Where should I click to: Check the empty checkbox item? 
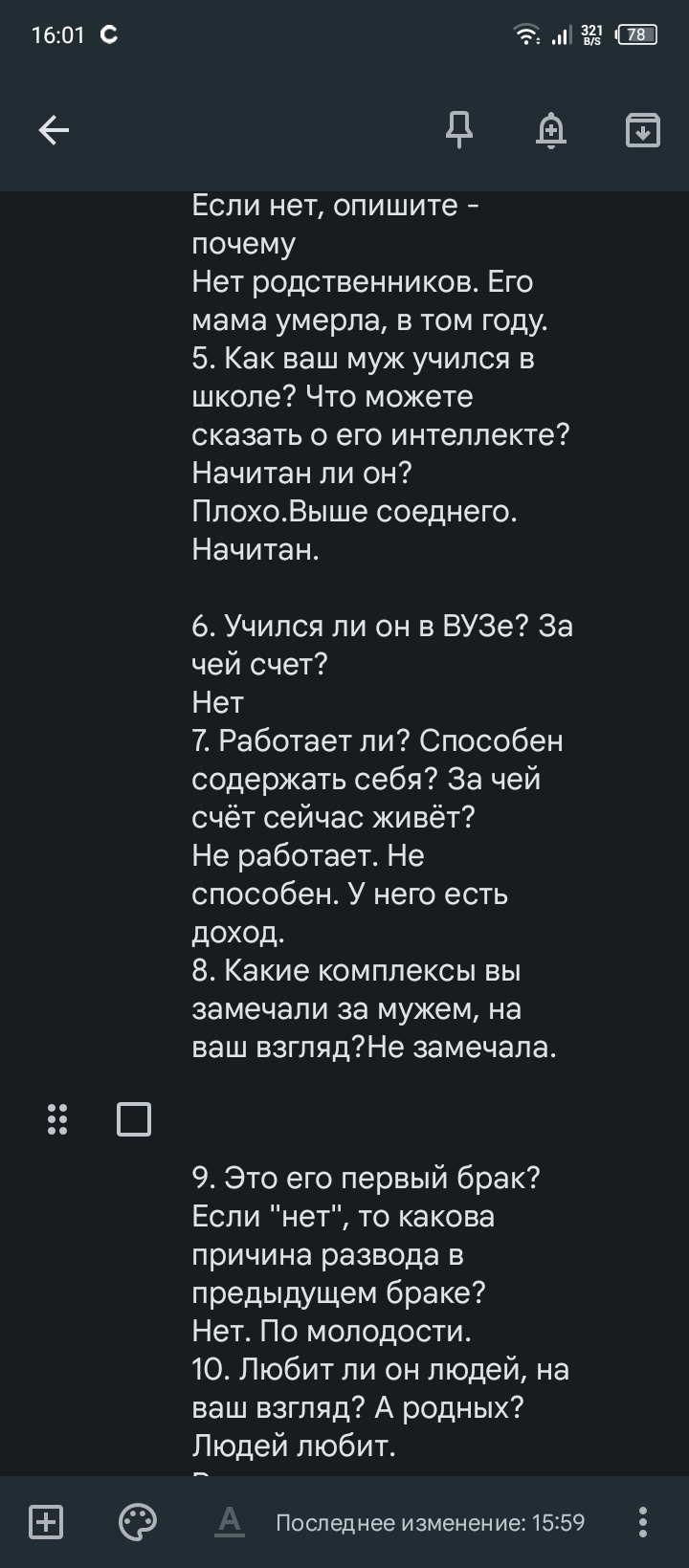tap(134, 1118)
